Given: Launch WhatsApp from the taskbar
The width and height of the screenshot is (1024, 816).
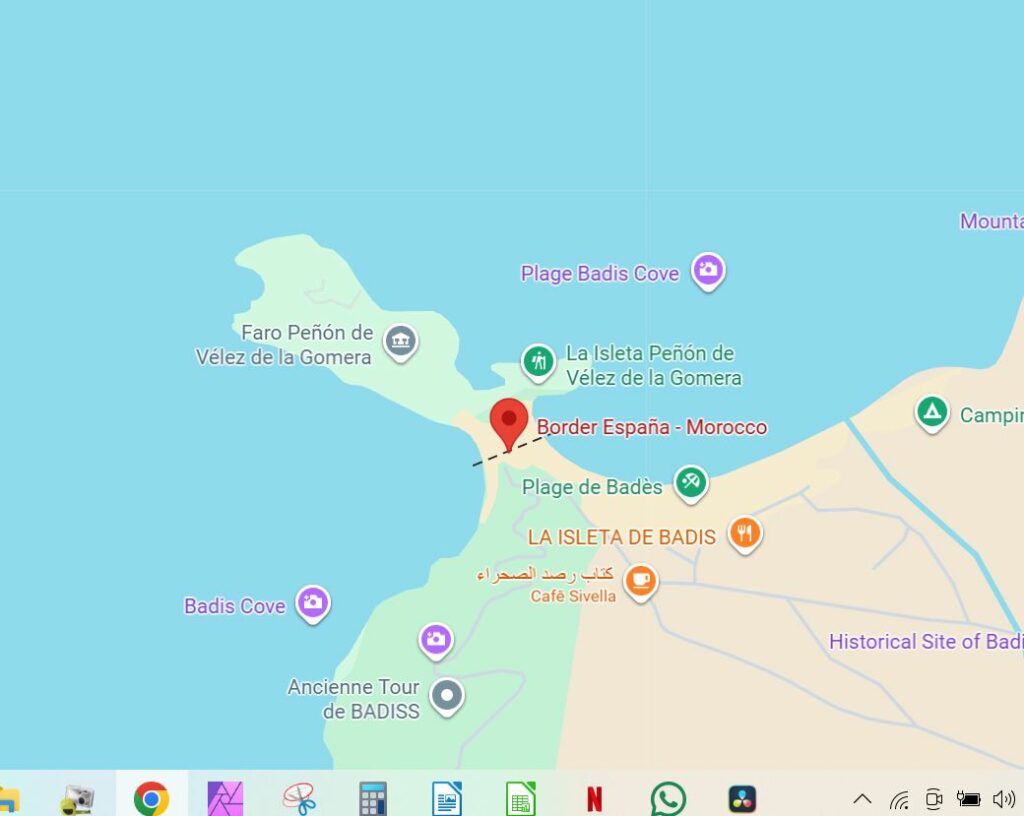Looking at the screenshot, I should point(668,798).
